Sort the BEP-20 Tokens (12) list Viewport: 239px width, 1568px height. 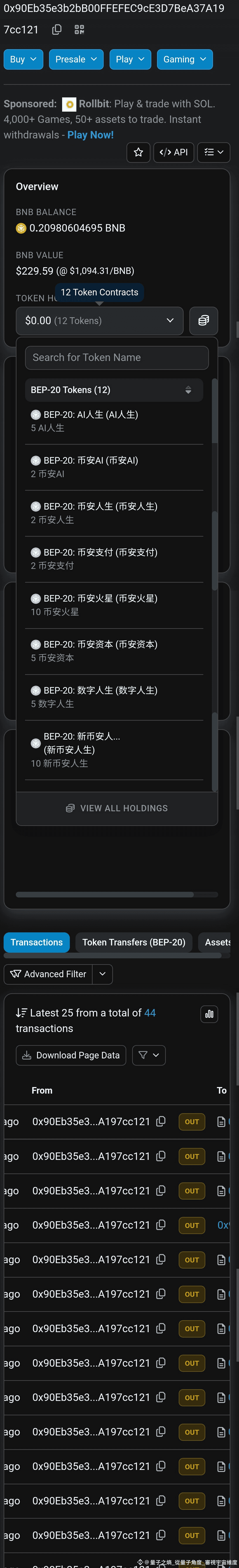(x=188, y=390)
